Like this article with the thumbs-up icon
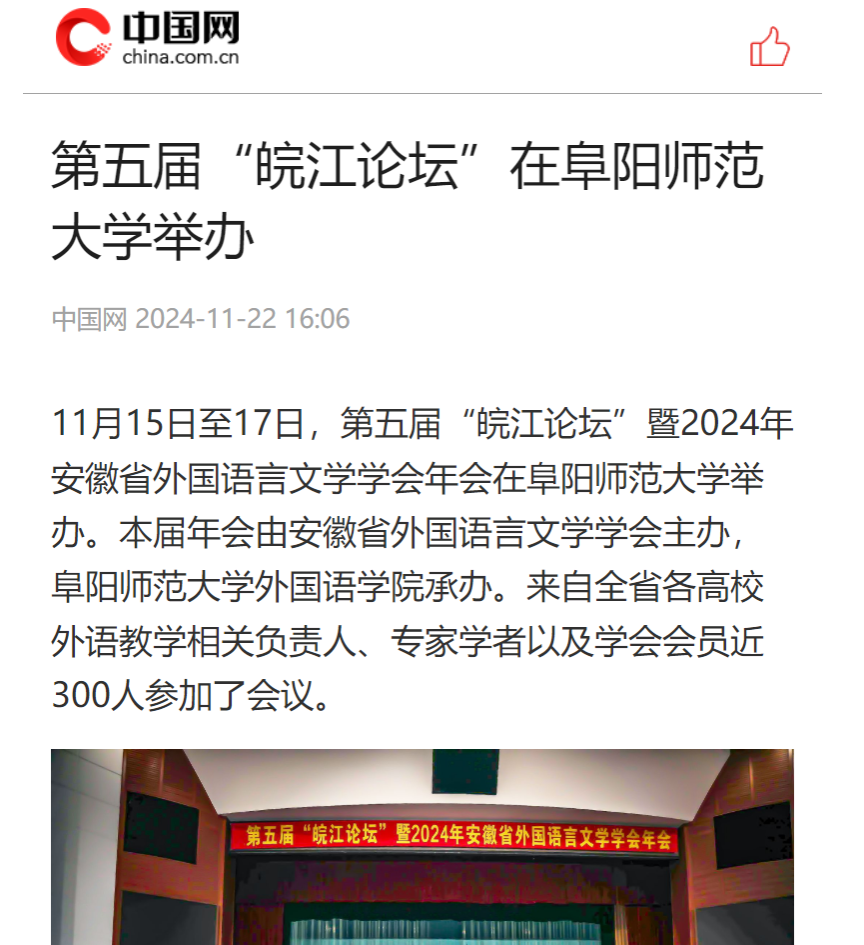Image resolution: width=864 pixels, height=945 pixels. 769,47
